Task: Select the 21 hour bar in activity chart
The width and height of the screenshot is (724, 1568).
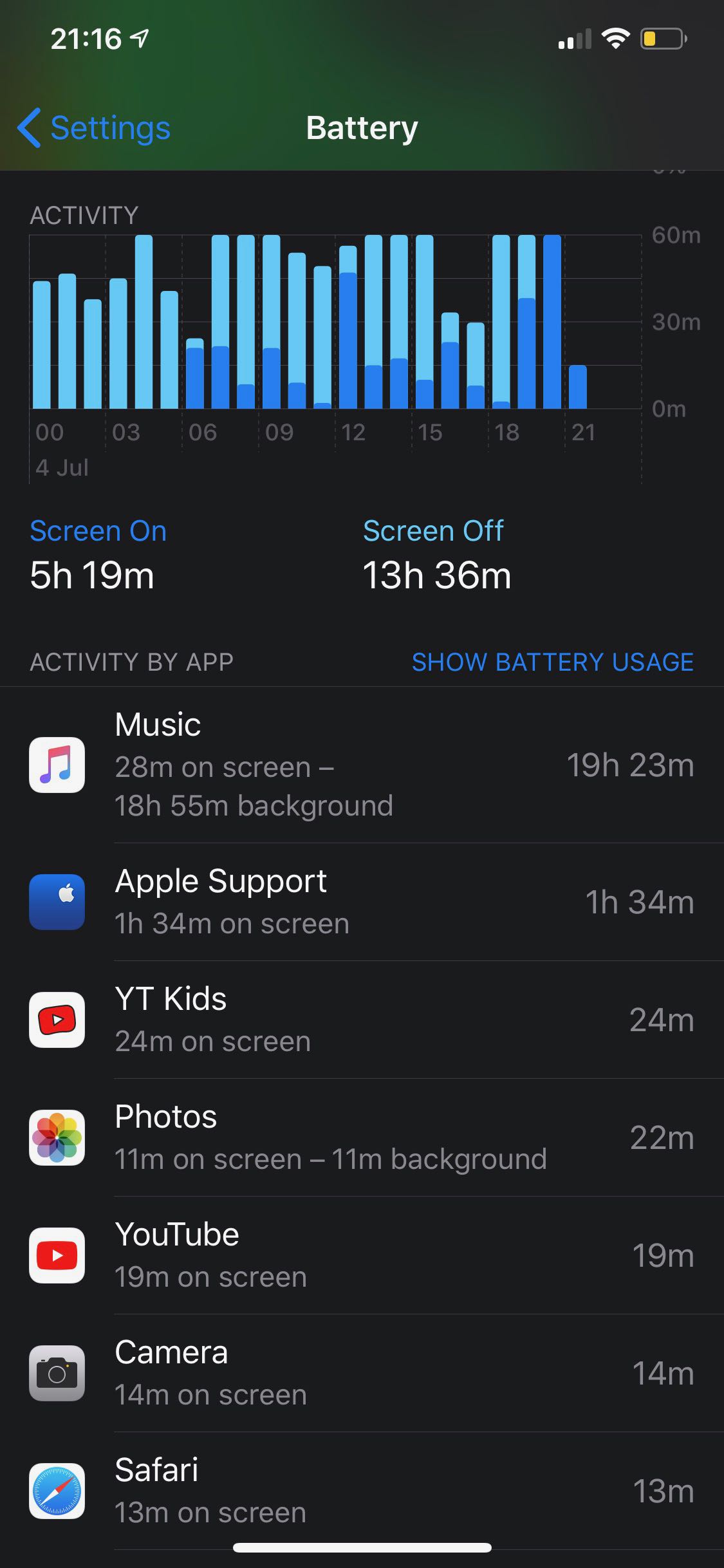Action: coord(577,387)
